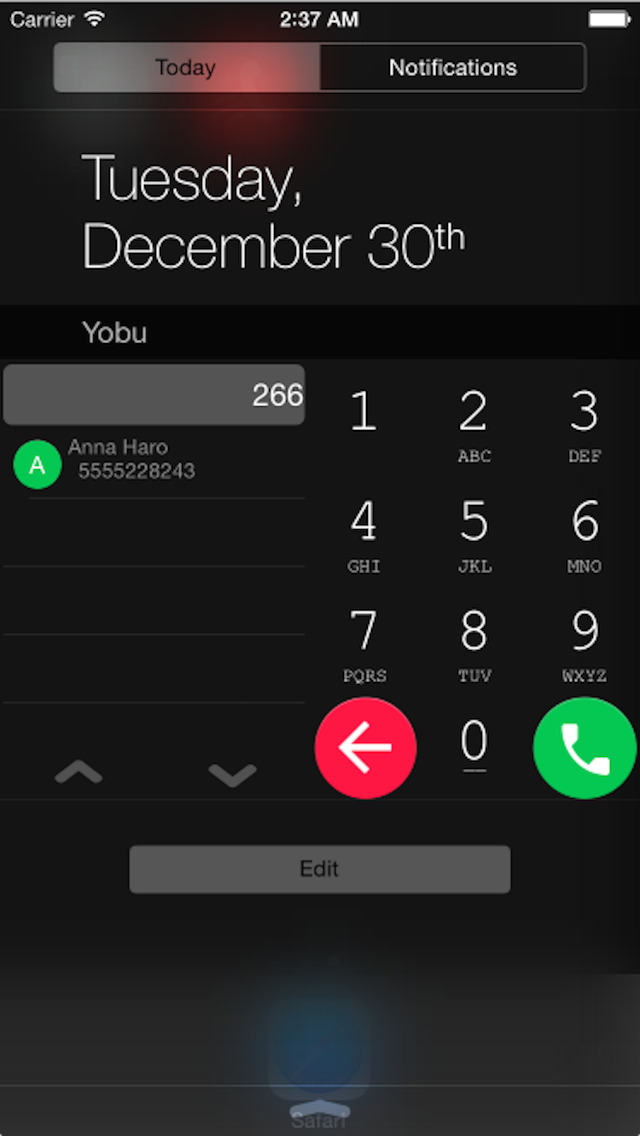
Task: Dial digit 8 TUV
Action: [474, 645]
